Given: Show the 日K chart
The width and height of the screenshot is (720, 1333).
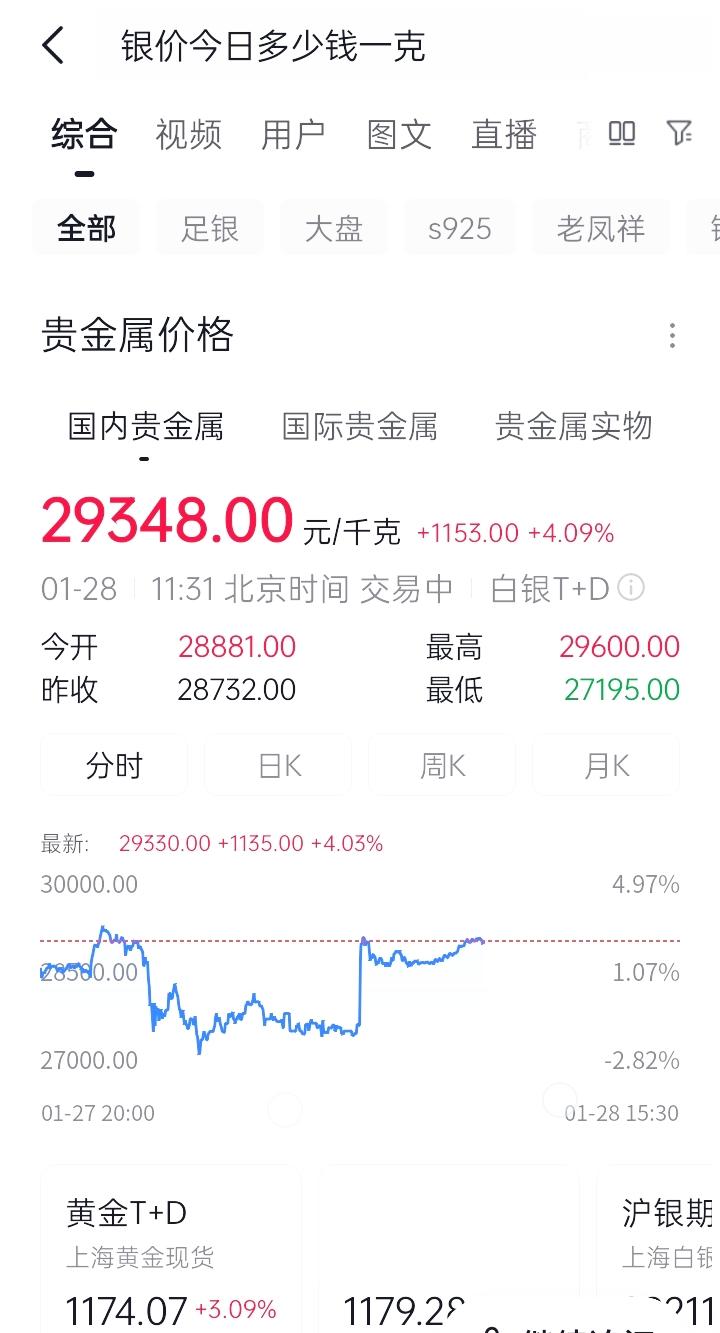Looking at the screenshot, I should click(279, 766).
